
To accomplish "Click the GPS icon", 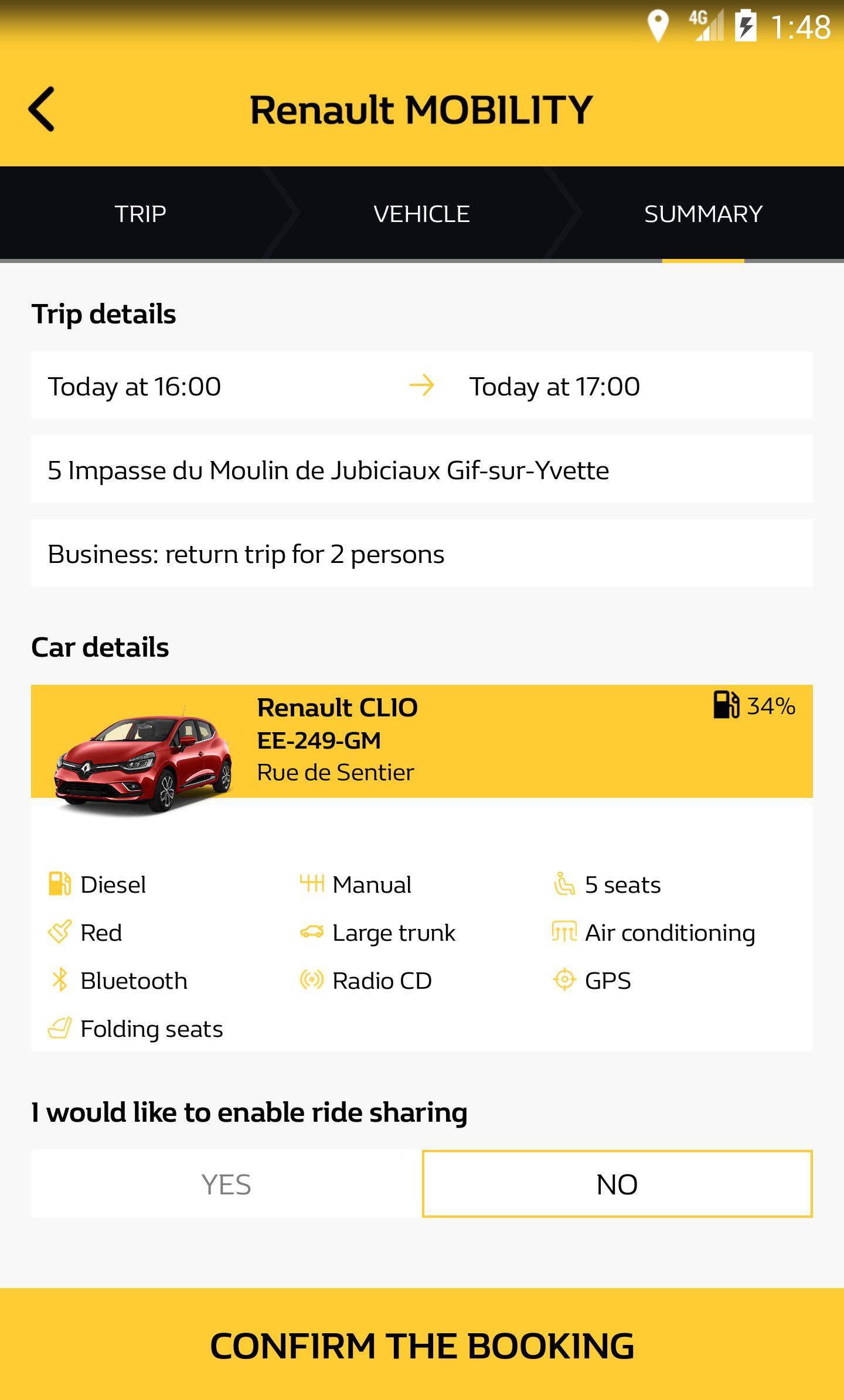I will pos(564,980).
